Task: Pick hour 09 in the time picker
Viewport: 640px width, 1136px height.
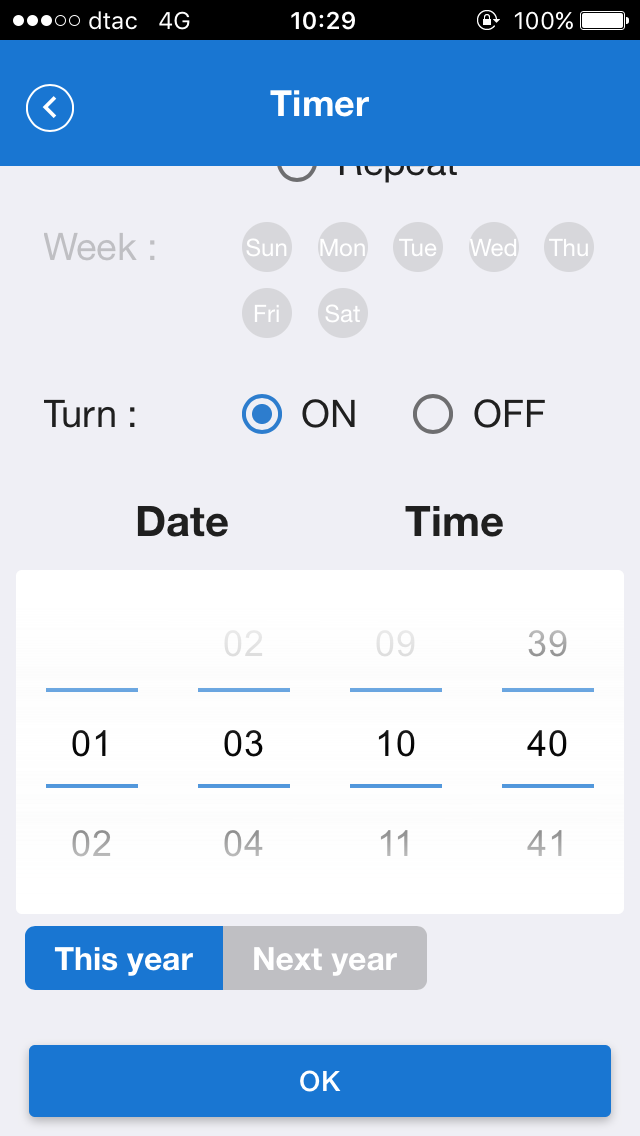Action: pyautogui.click(x=395, y=644)
